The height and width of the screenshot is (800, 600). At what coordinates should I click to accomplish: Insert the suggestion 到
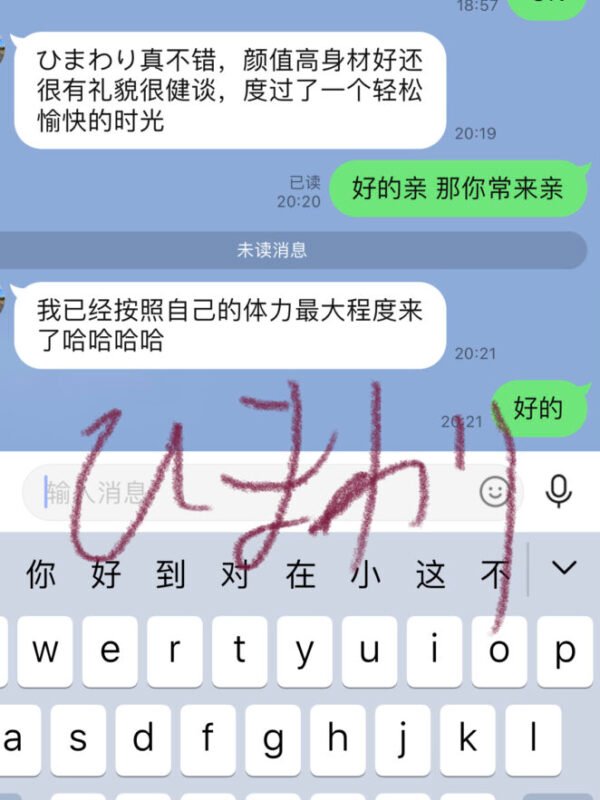170,573
